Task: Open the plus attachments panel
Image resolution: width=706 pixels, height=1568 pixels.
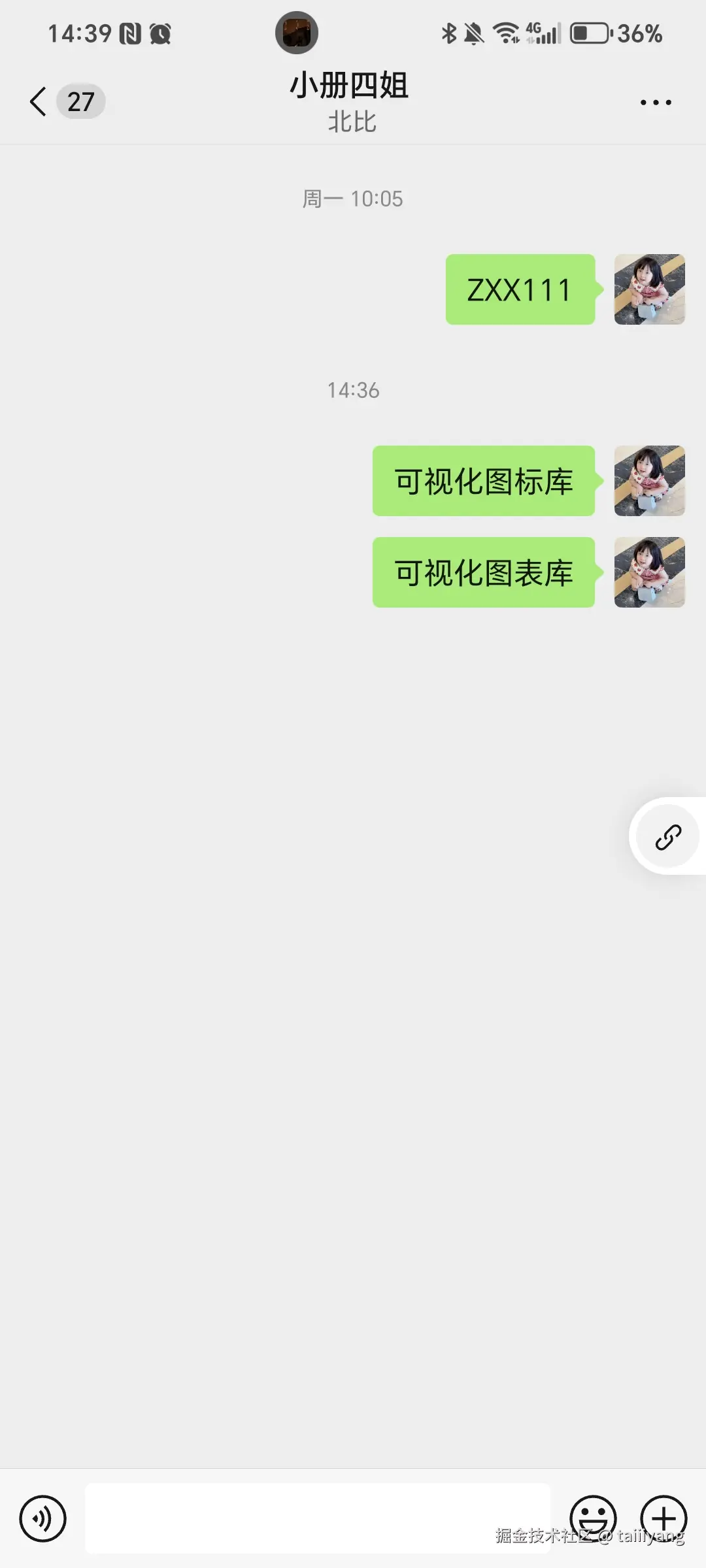Action: [x=664, y=1517]
